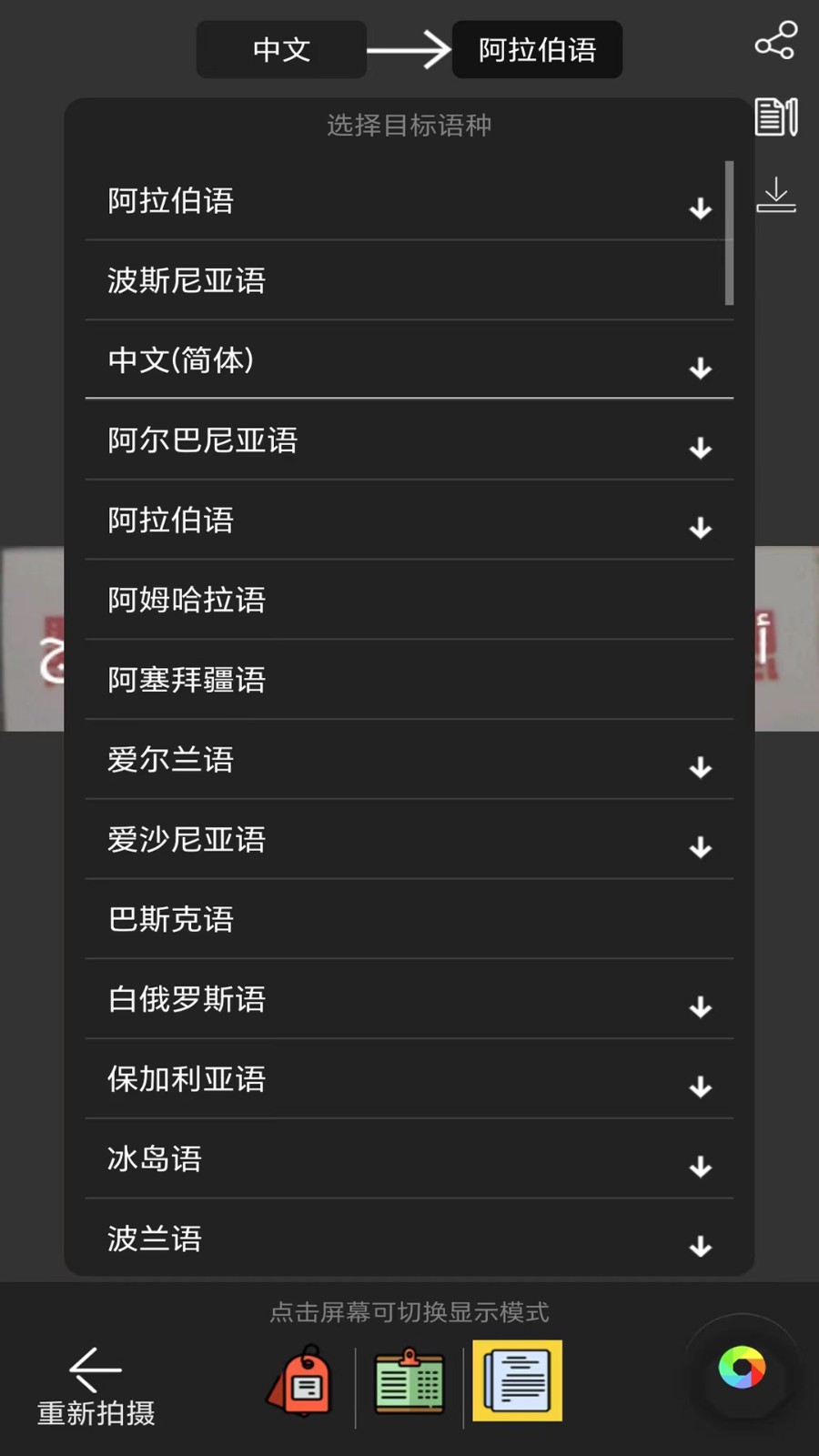Viewport: 819px width, 1456px height.
Task: Download the 爱尔兰语 language pack
Action: [700, 767]
